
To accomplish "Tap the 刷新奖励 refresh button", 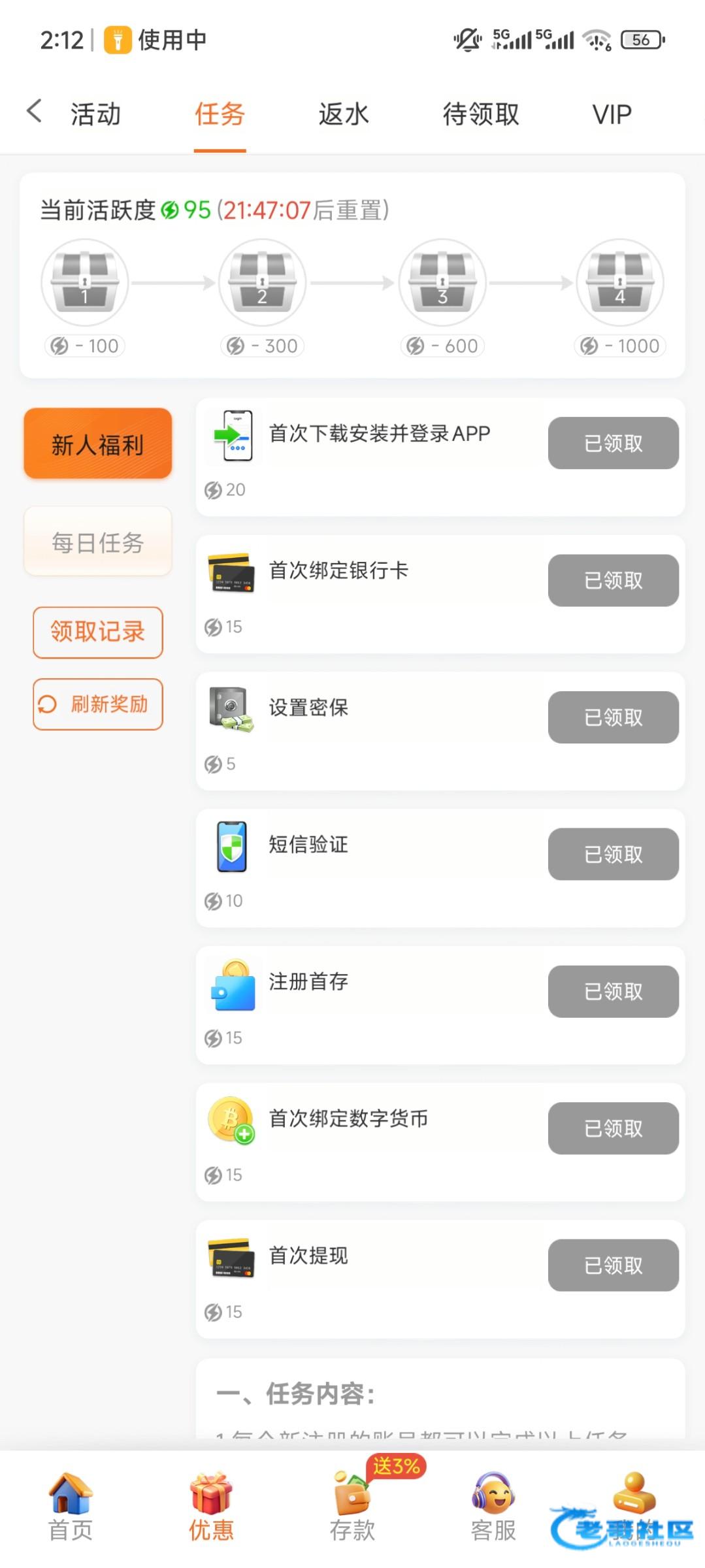I will [x=98, y=704].
